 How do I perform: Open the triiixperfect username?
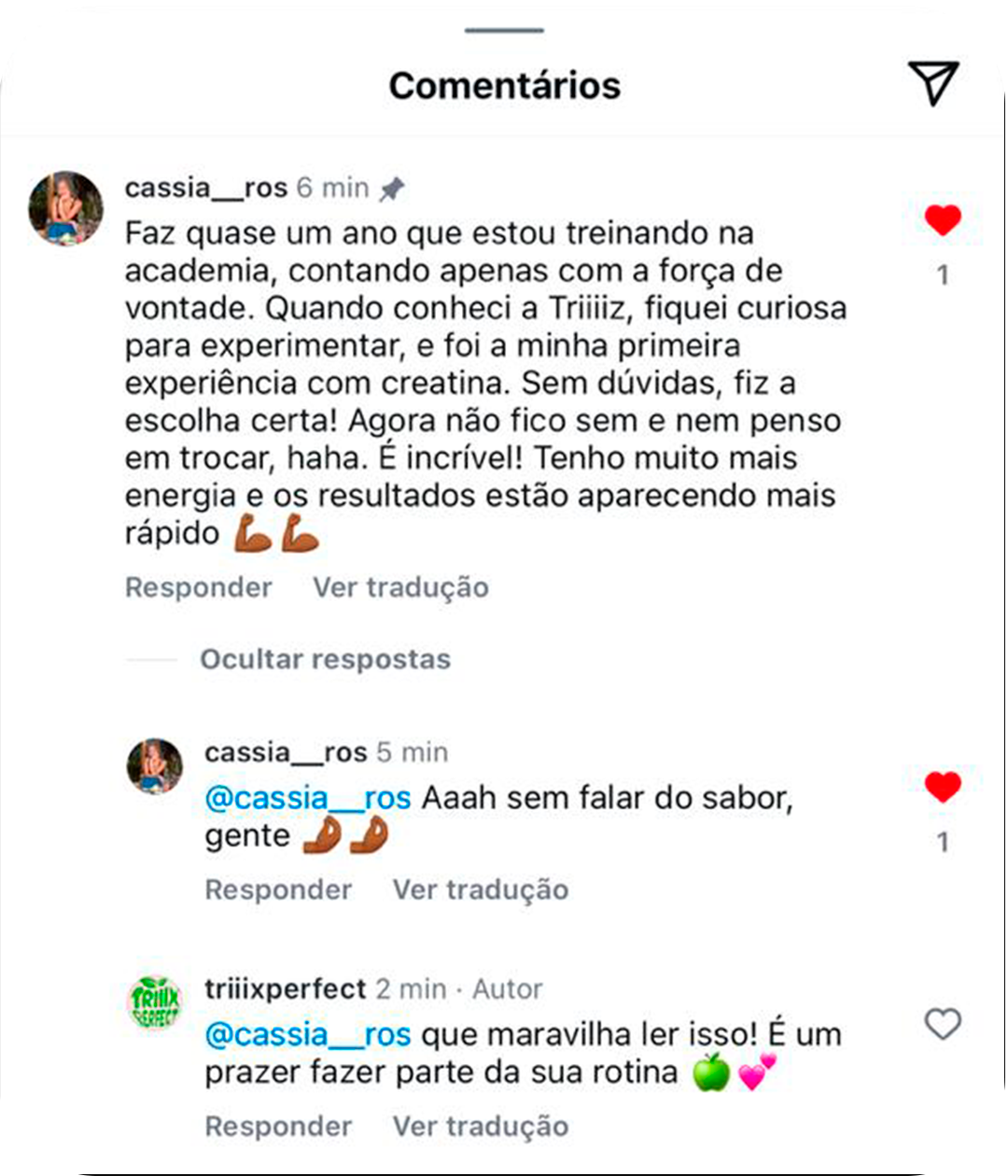(286, 988)
